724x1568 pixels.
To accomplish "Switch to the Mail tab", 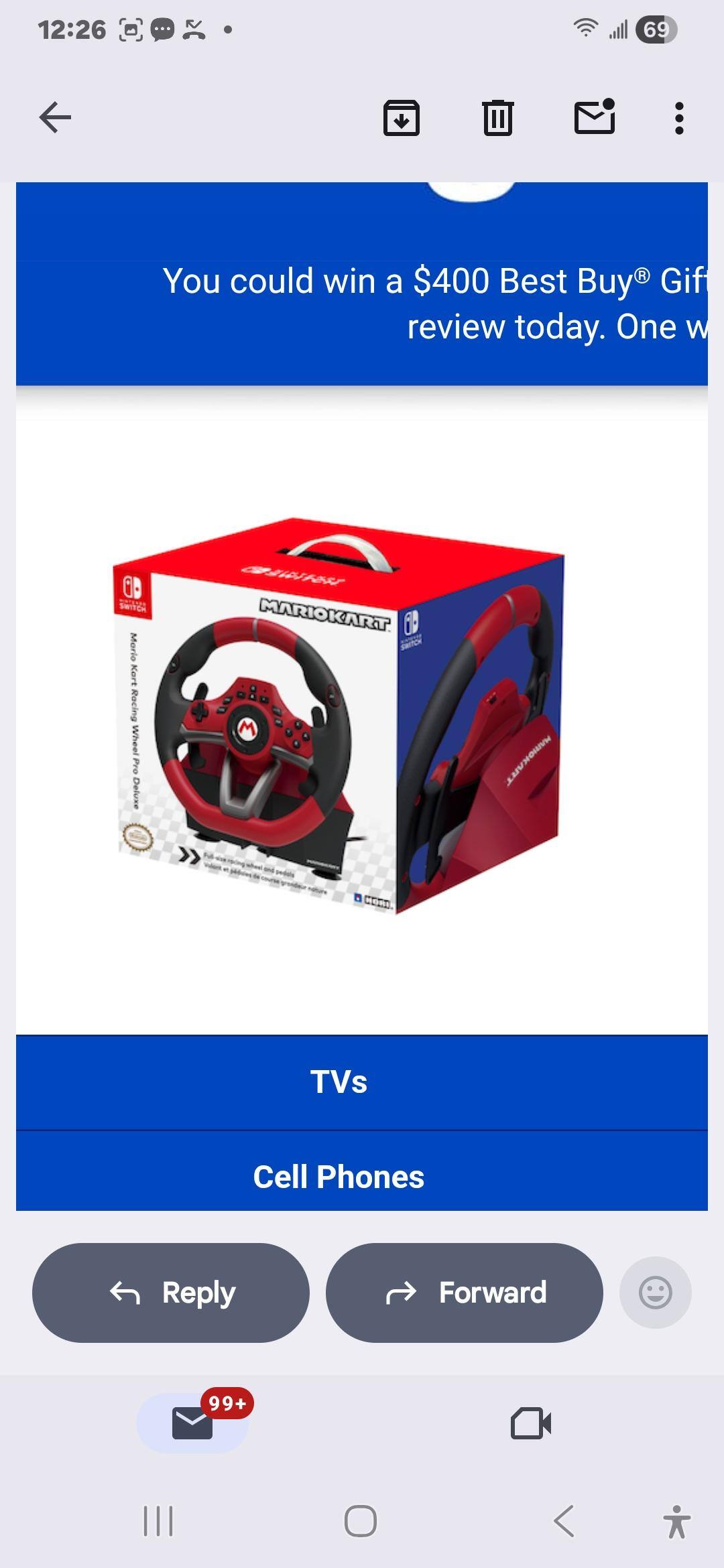I will click(192, 1423).
